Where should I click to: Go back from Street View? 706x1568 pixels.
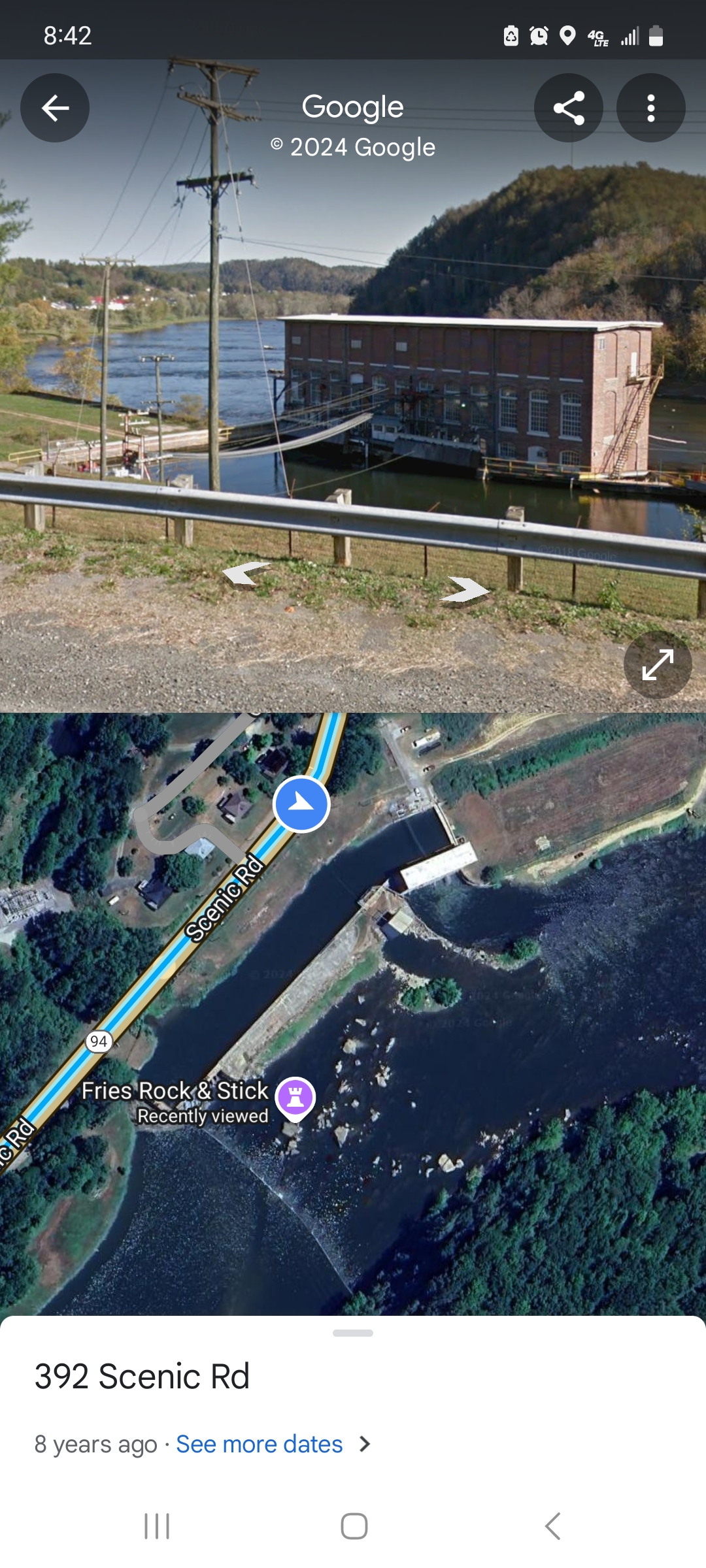tap(55, 108)
